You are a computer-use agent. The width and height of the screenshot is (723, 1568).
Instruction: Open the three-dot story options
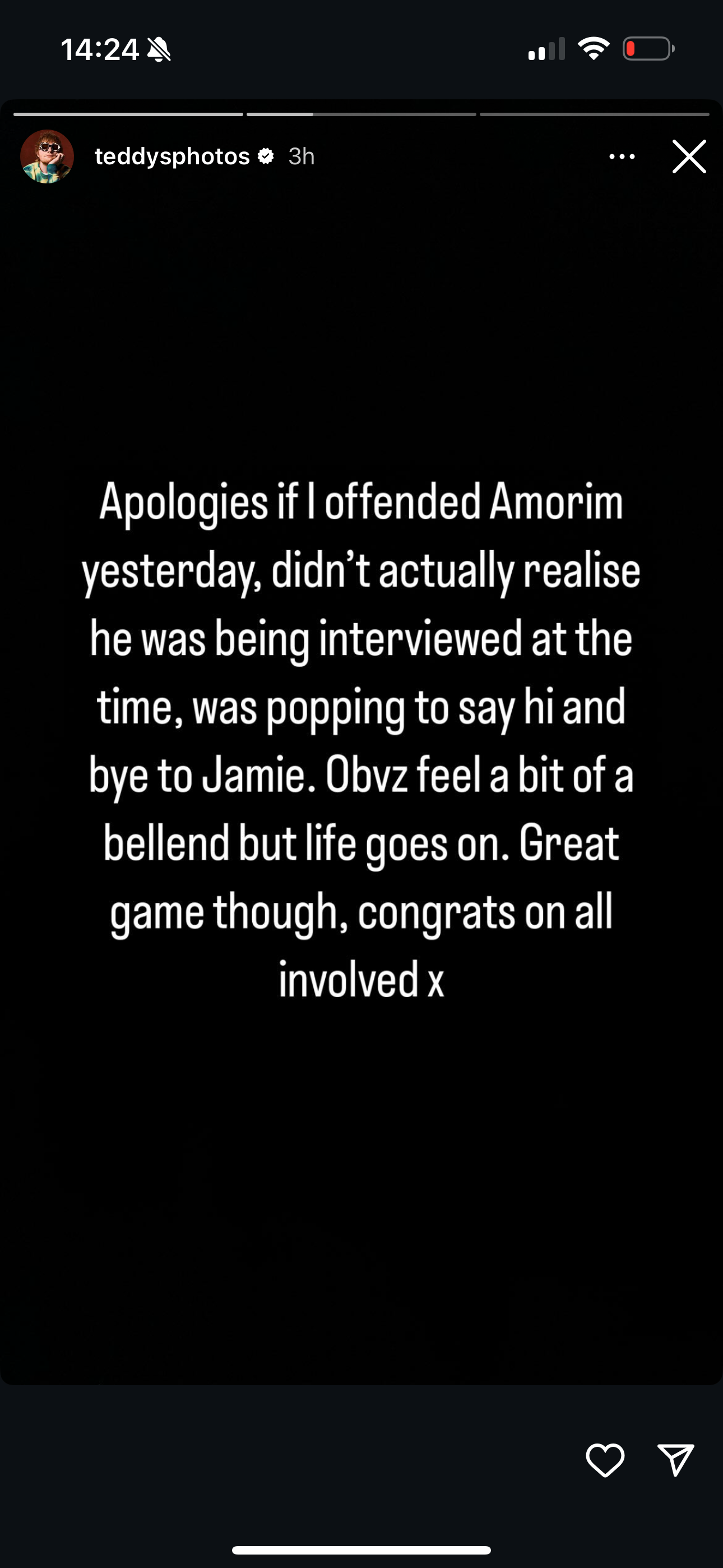(x=622, y=156)
